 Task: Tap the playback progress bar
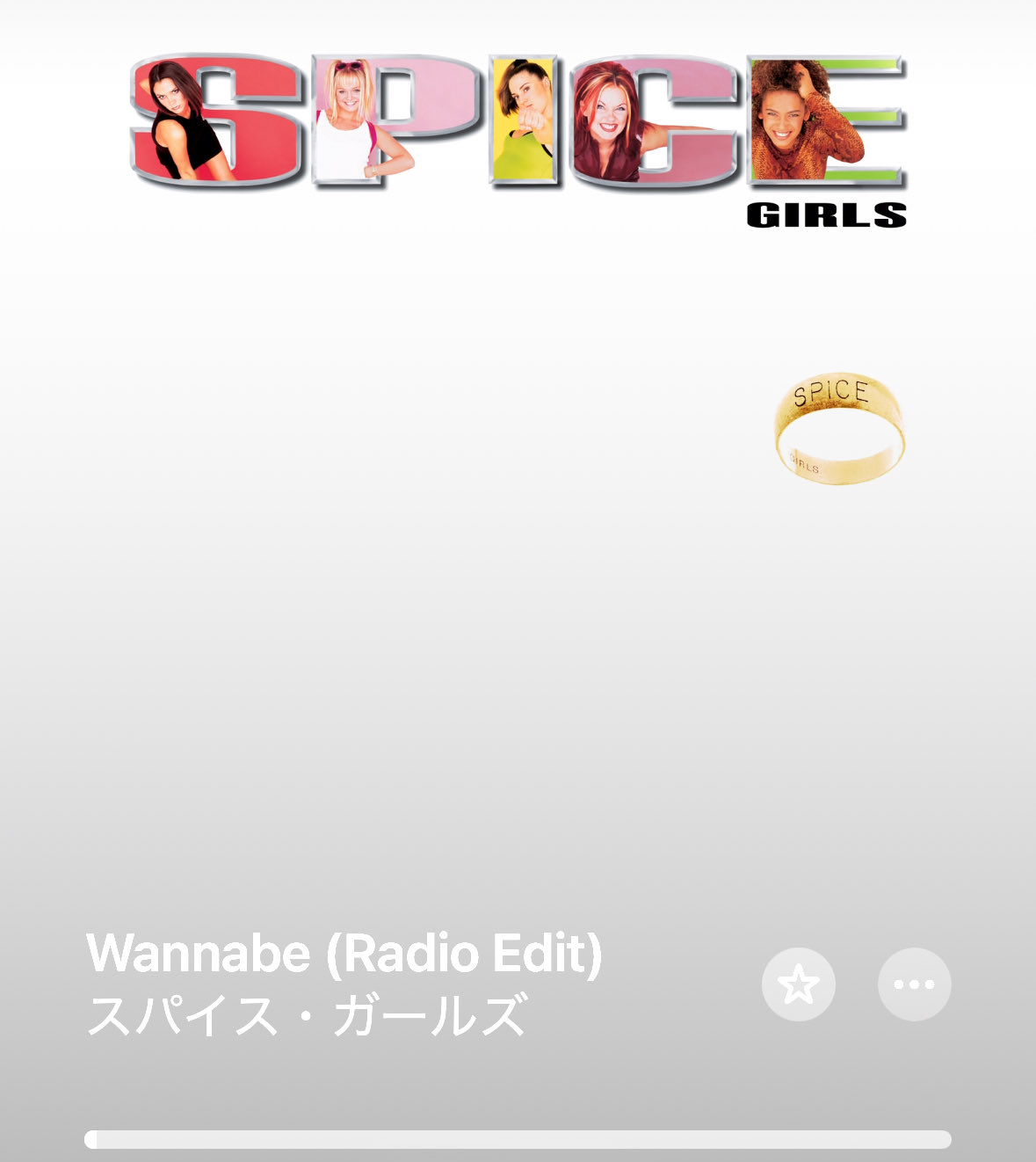[518, 1139]
